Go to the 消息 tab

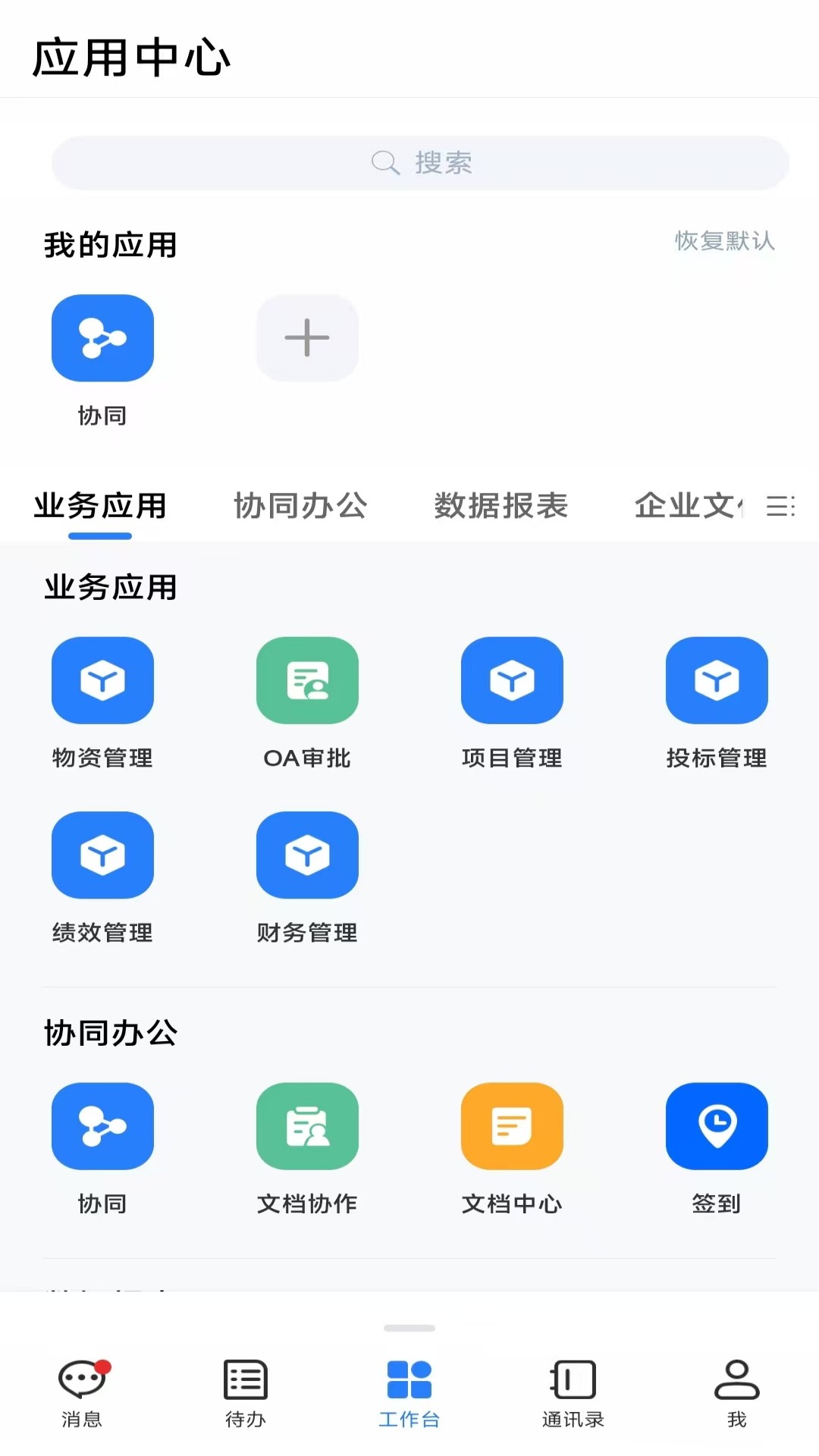click(x=82, y=1392)
